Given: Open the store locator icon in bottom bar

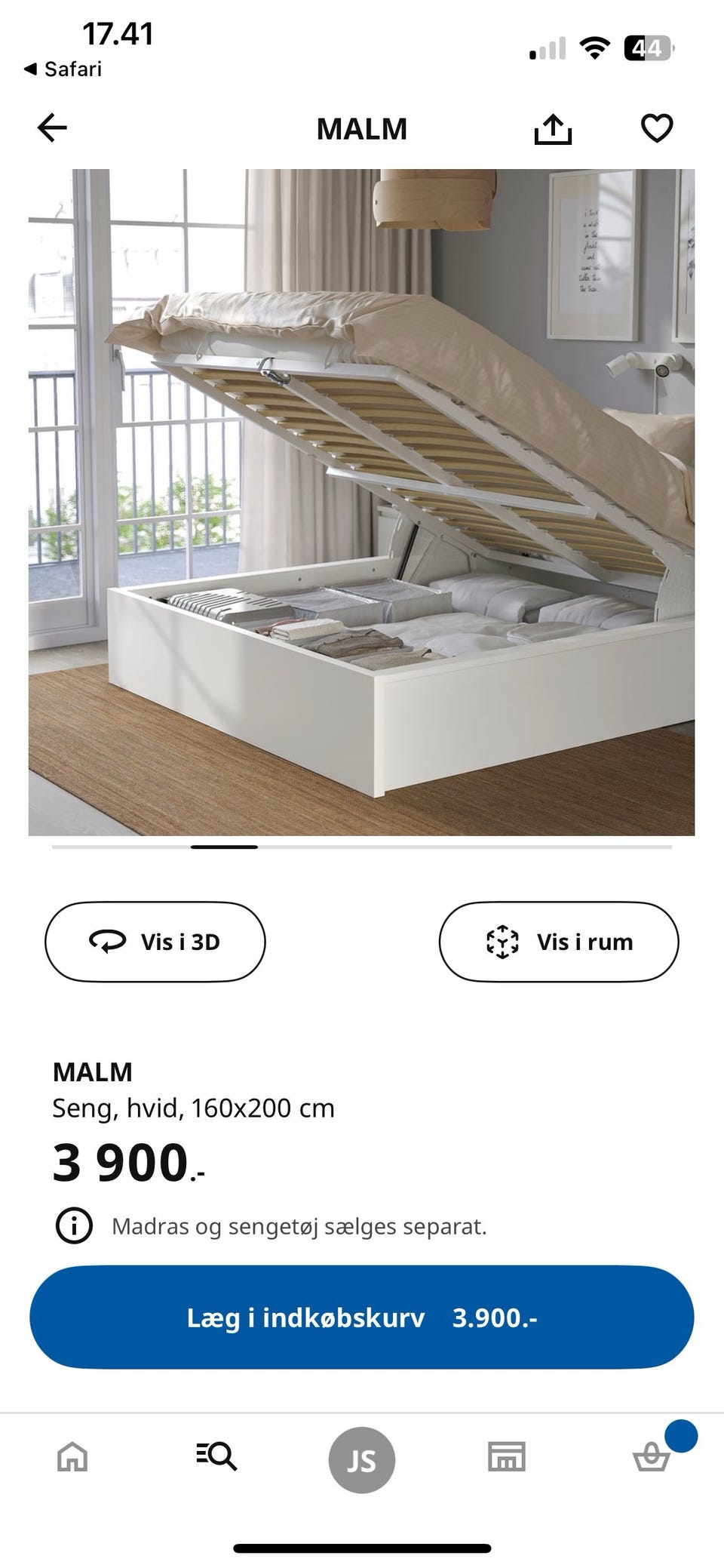Looking at the screenshot, I should click(x=506, y=1459).
